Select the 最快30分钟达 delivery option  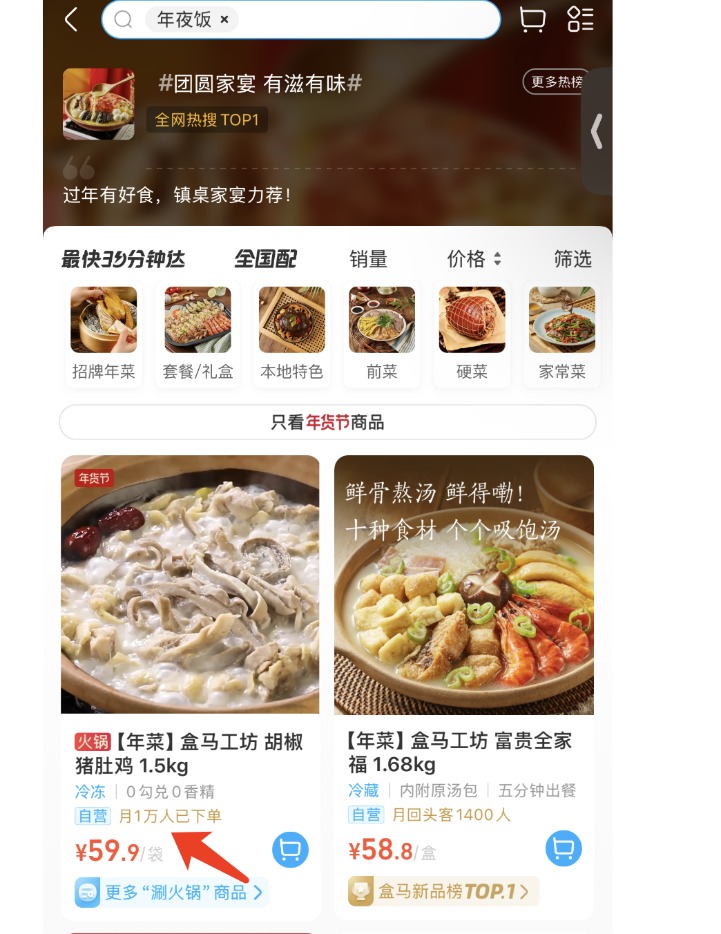click(x=124, y=259)
